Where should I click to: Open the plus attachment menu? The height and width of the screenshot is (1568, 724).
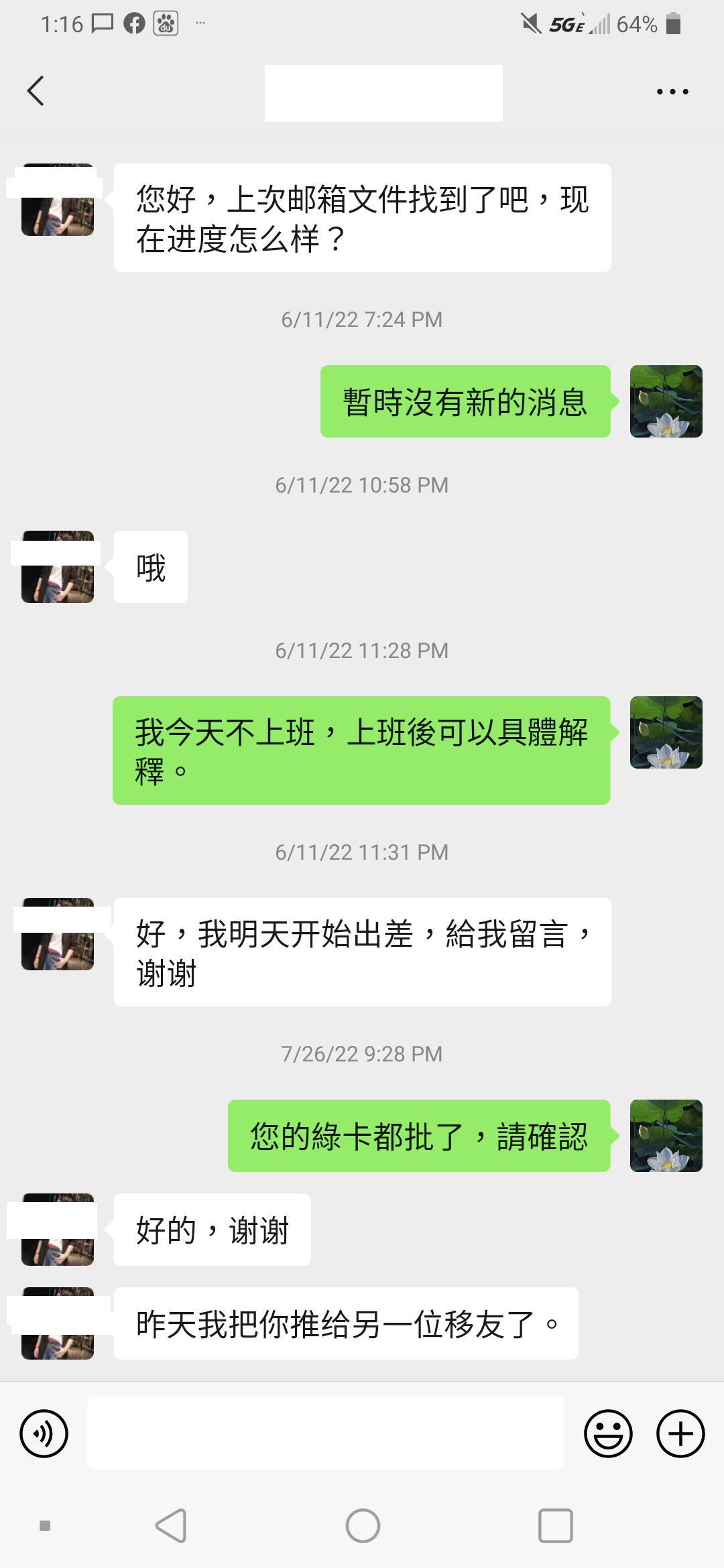tap(680, 1433)
